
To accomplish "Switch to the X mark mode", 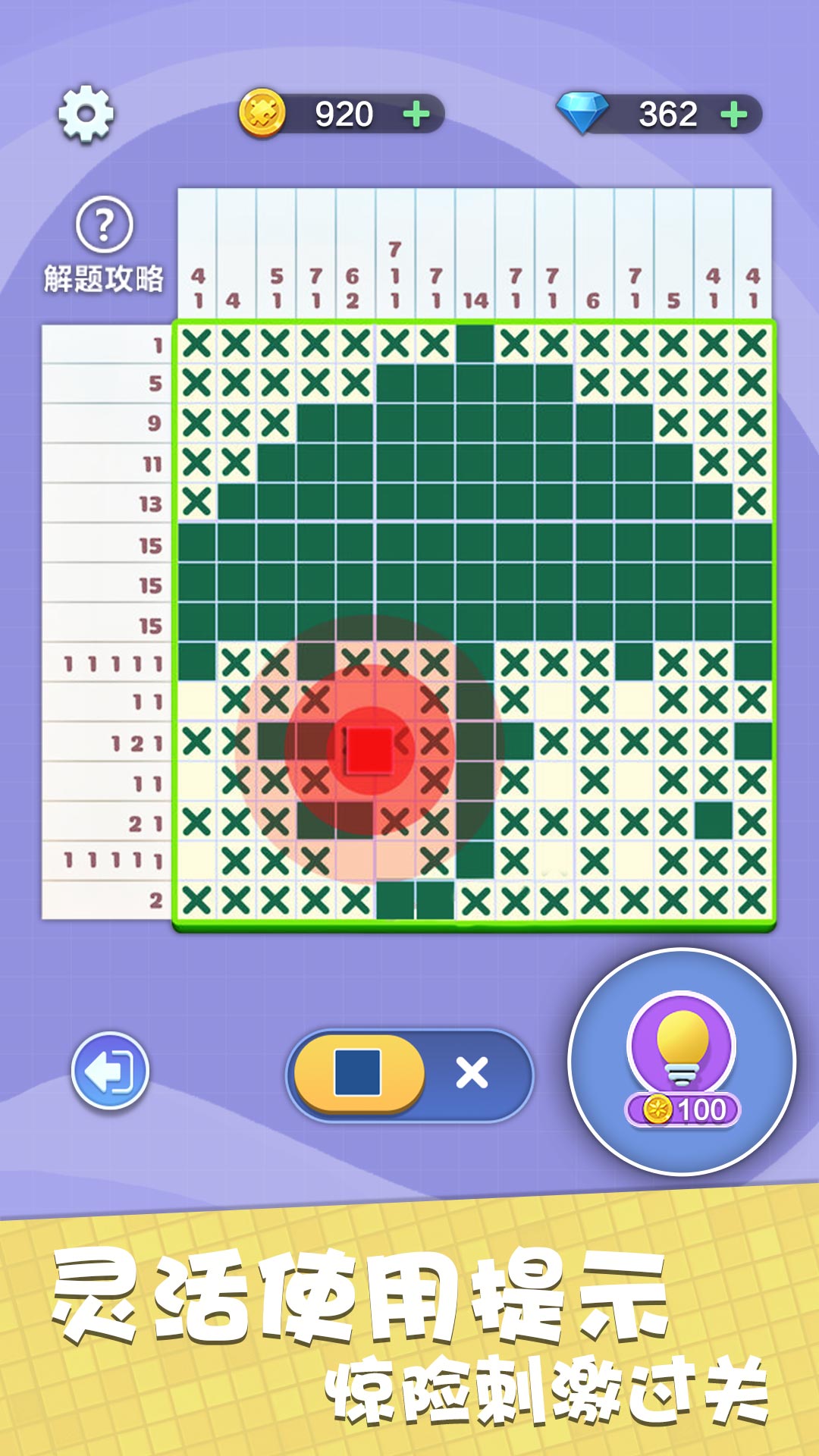I will 472,1072.
